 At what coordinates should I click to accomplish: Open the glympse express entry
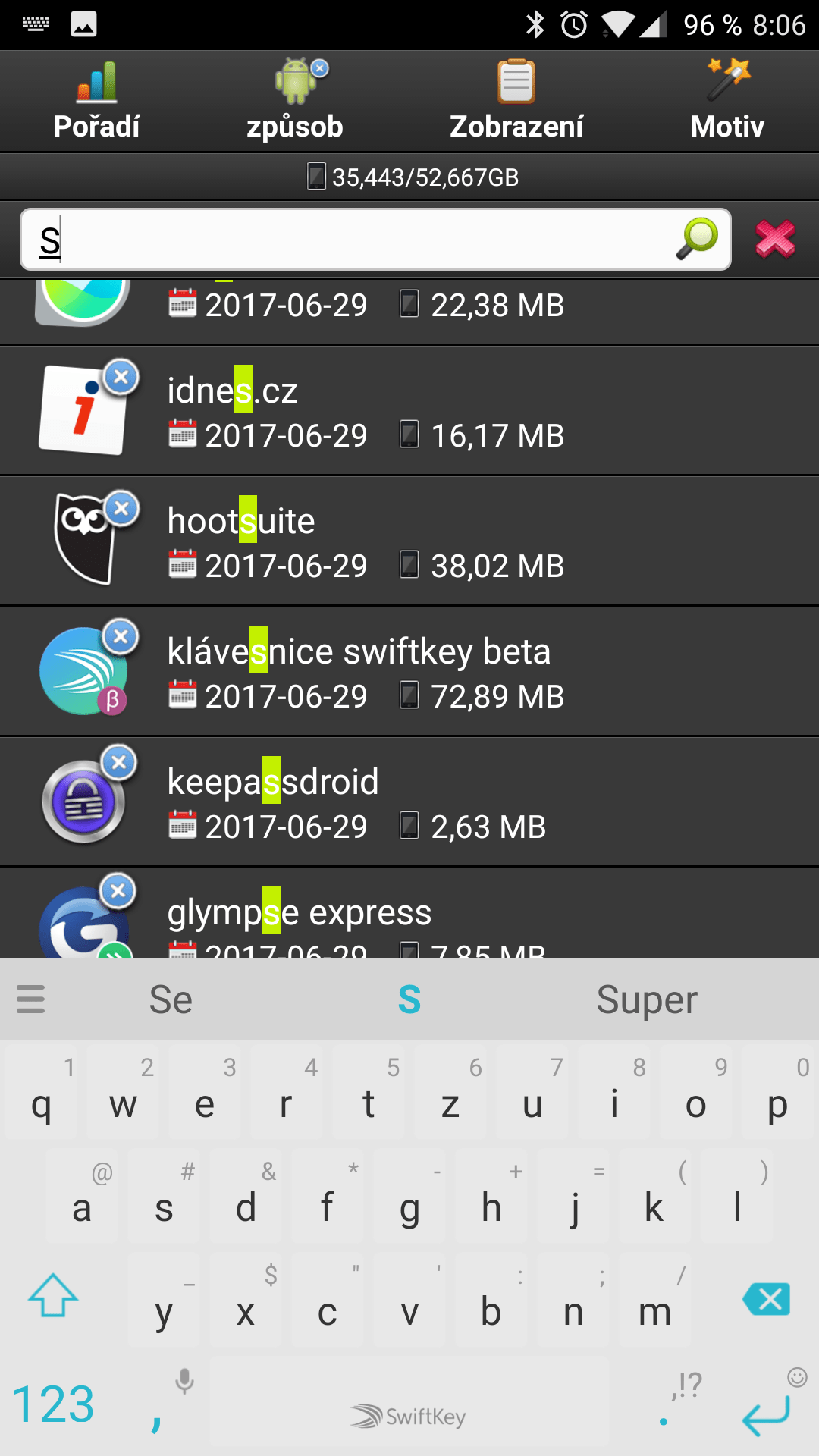pos(409,913)
